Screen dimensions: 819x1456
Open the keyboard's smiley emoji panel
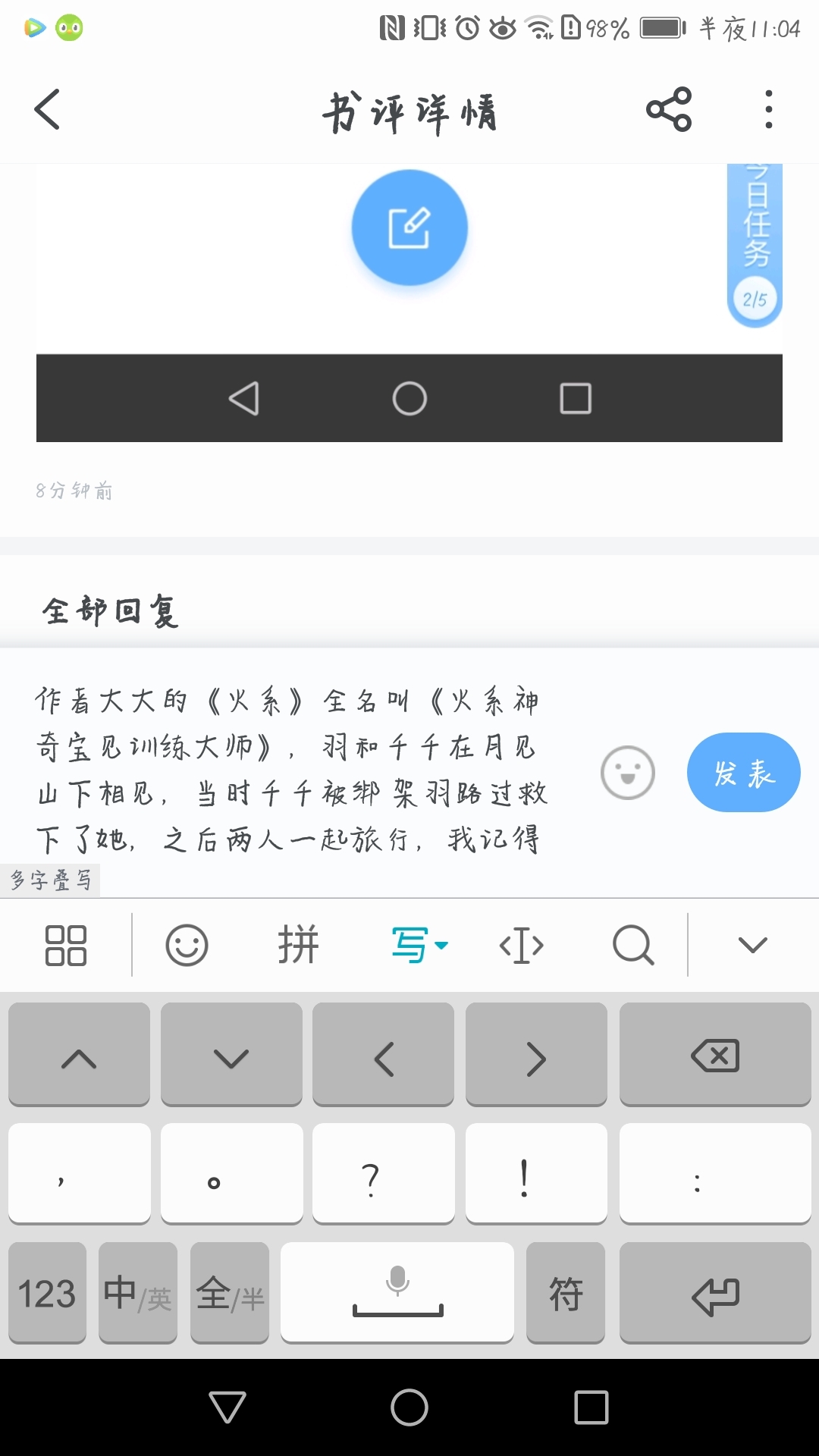(187, 945)
